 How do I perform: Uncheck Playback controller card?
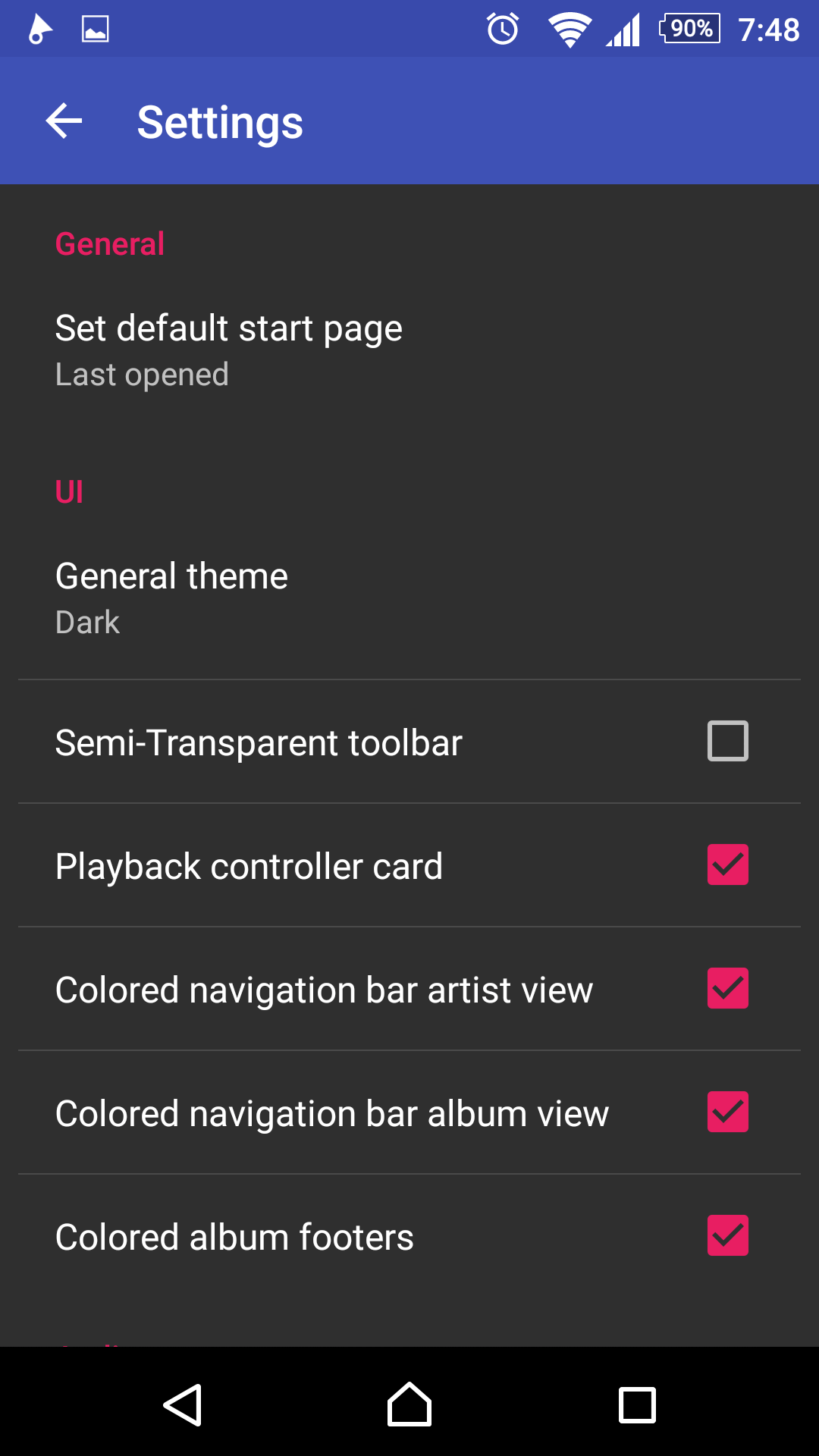(x=727, y=864)
